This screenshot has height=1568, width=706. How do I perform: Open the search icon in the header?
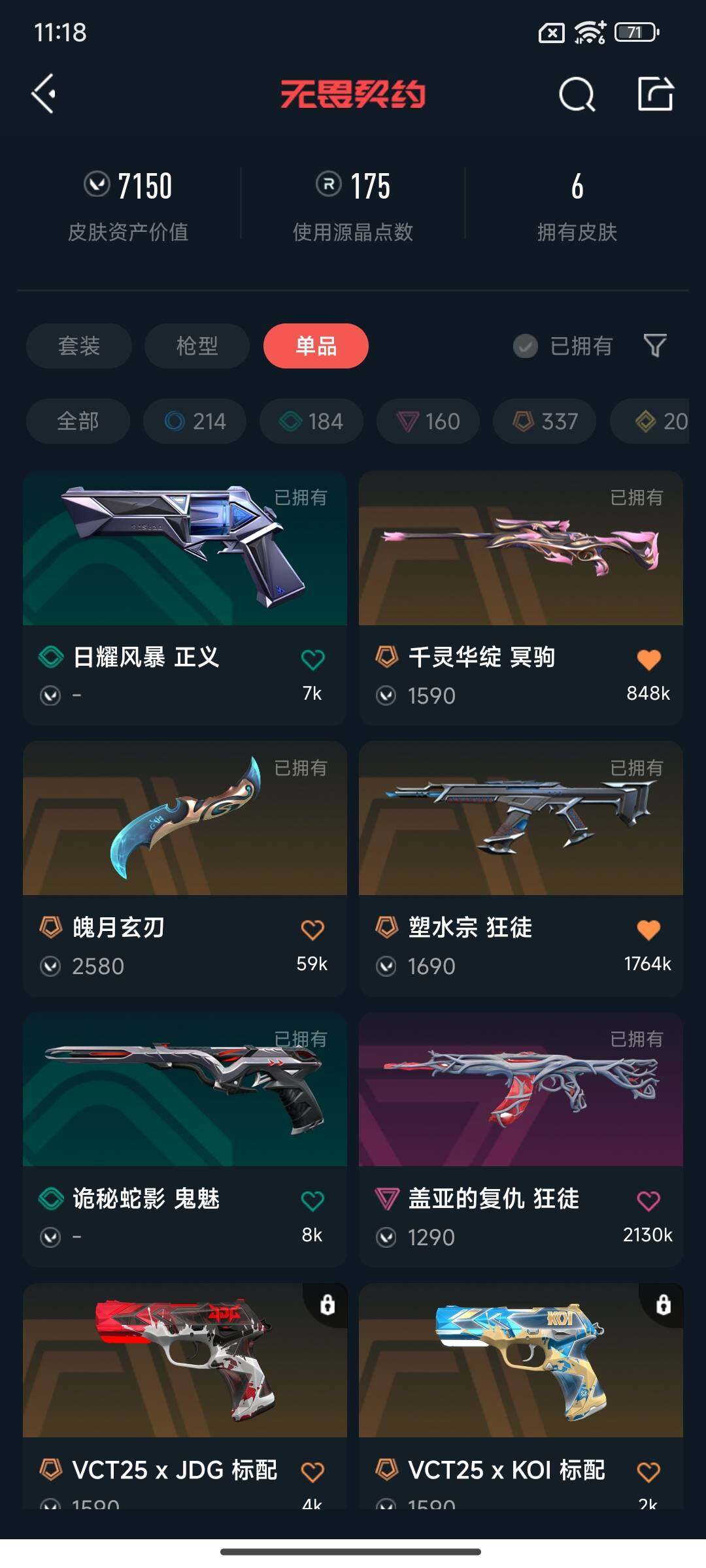pos(577,95)
